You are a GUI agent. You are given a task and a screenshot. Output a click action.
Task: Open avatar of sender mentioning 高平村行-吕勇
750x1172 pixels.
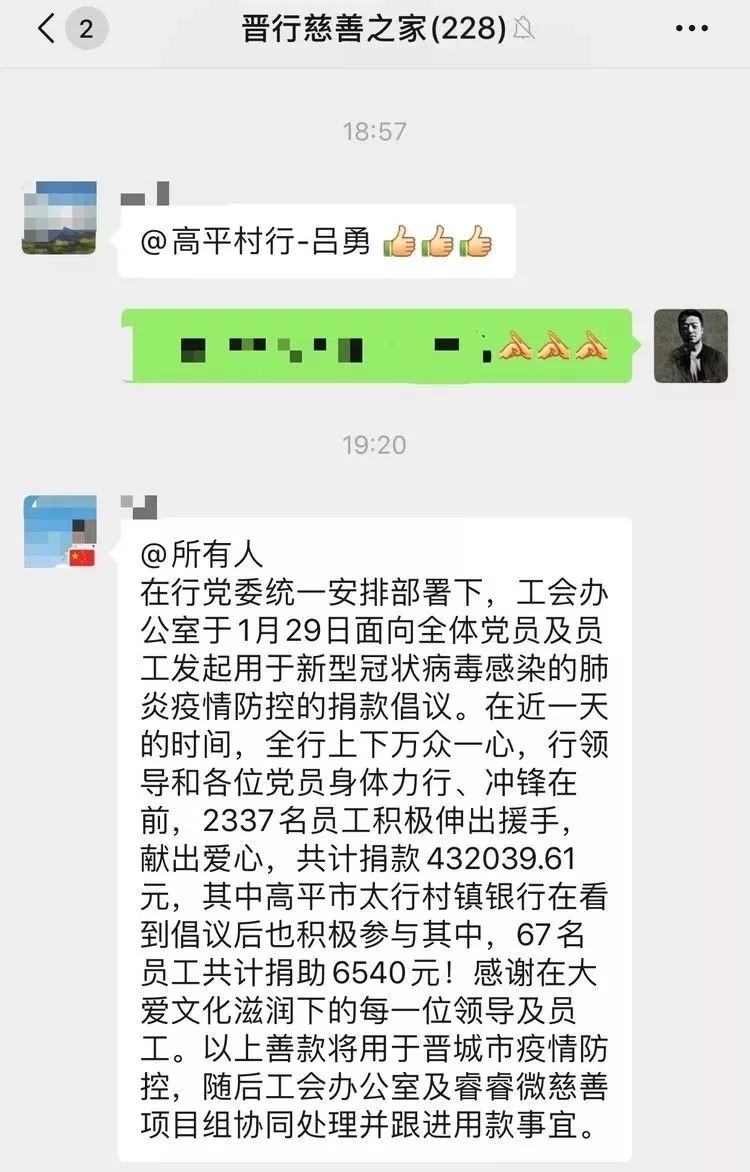pos(59,217)
